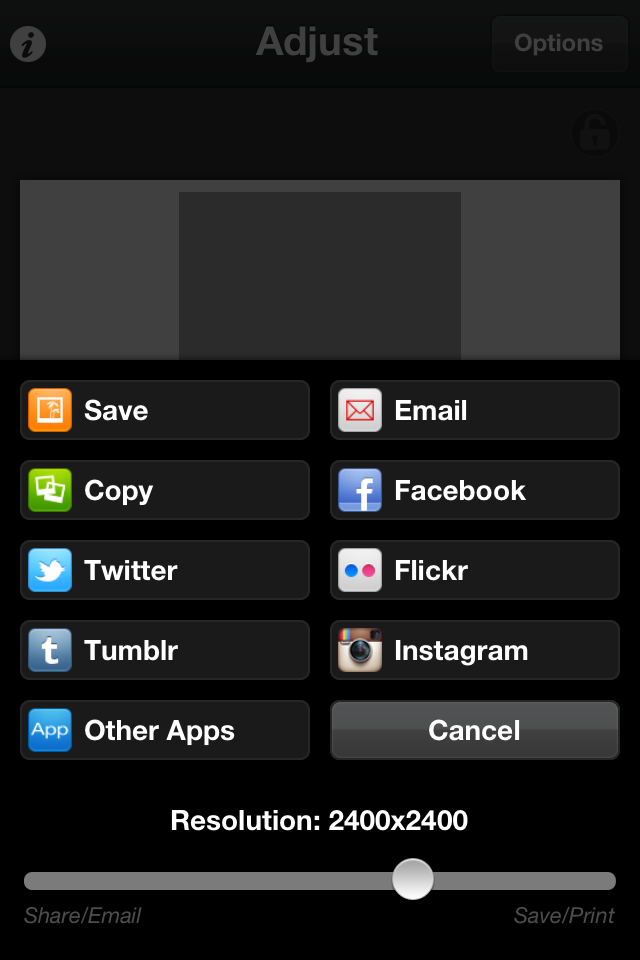Upload the image to Flickr
This screenshot has width=640, height=960.
click(x=475, y=570)
